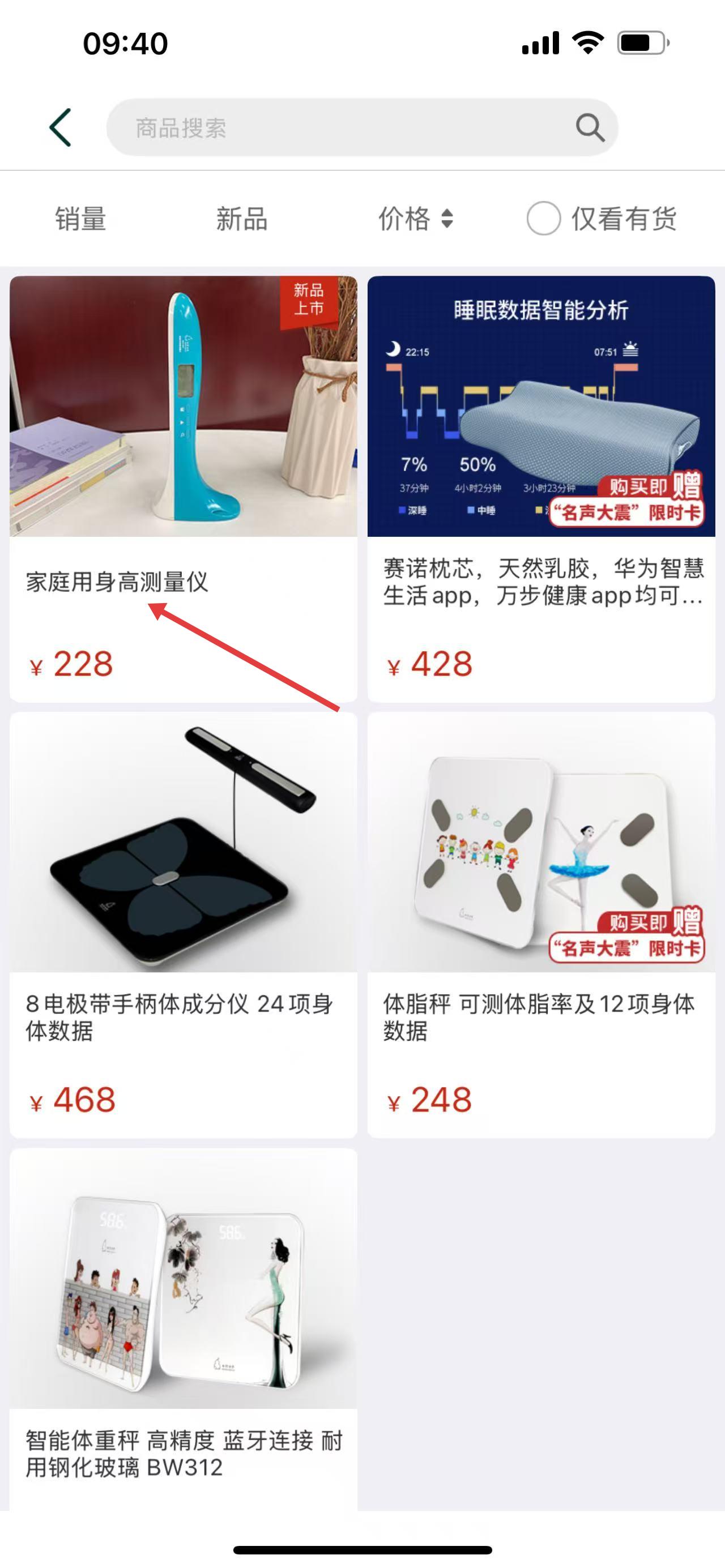The height and width of the screenshot is (1568, 725).
Task: Tap the magnifier search icon
Action: tap(589, 128)
